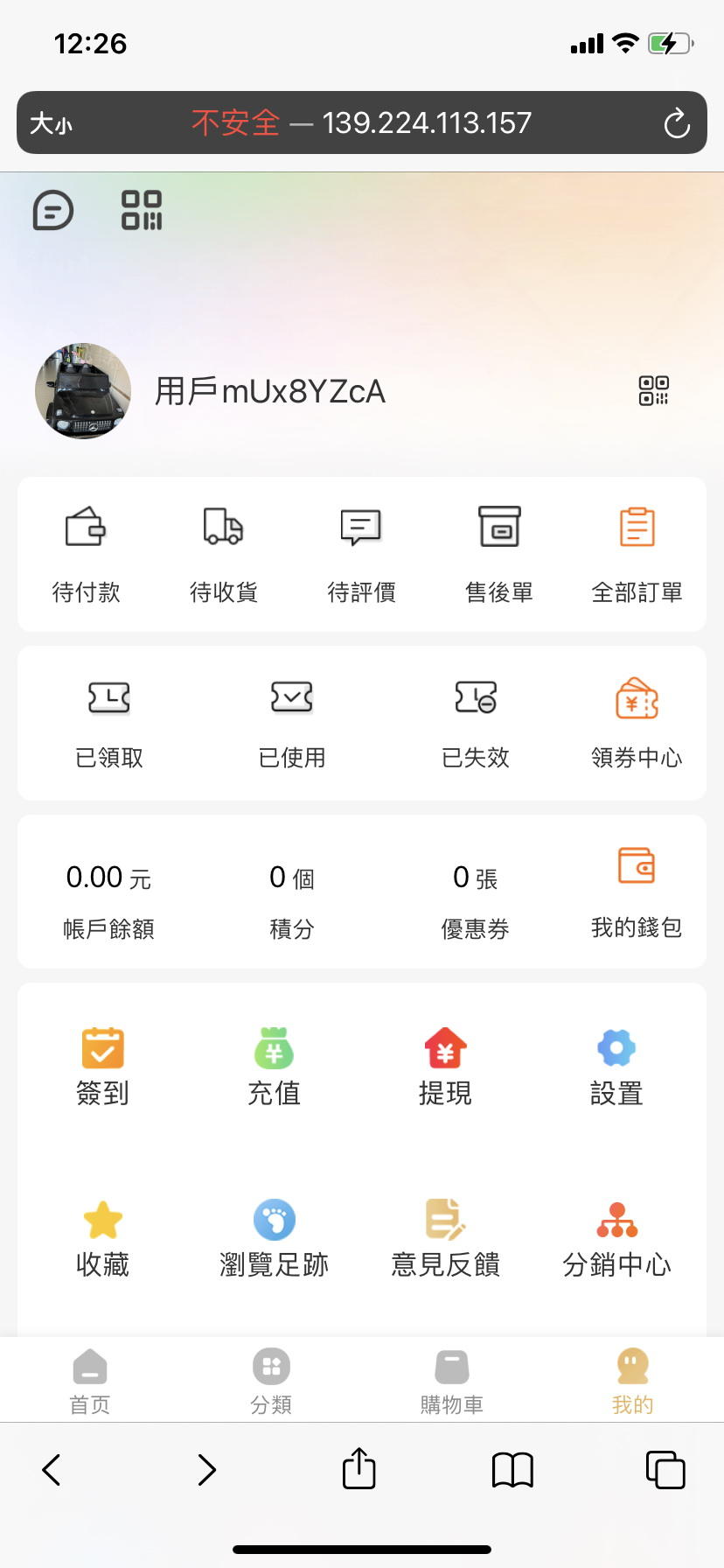Reload the page in Safari address bar
Image resolution: width=724 pixels, height=1568 pixels.
pyautogui.click(x=677, y=123)
